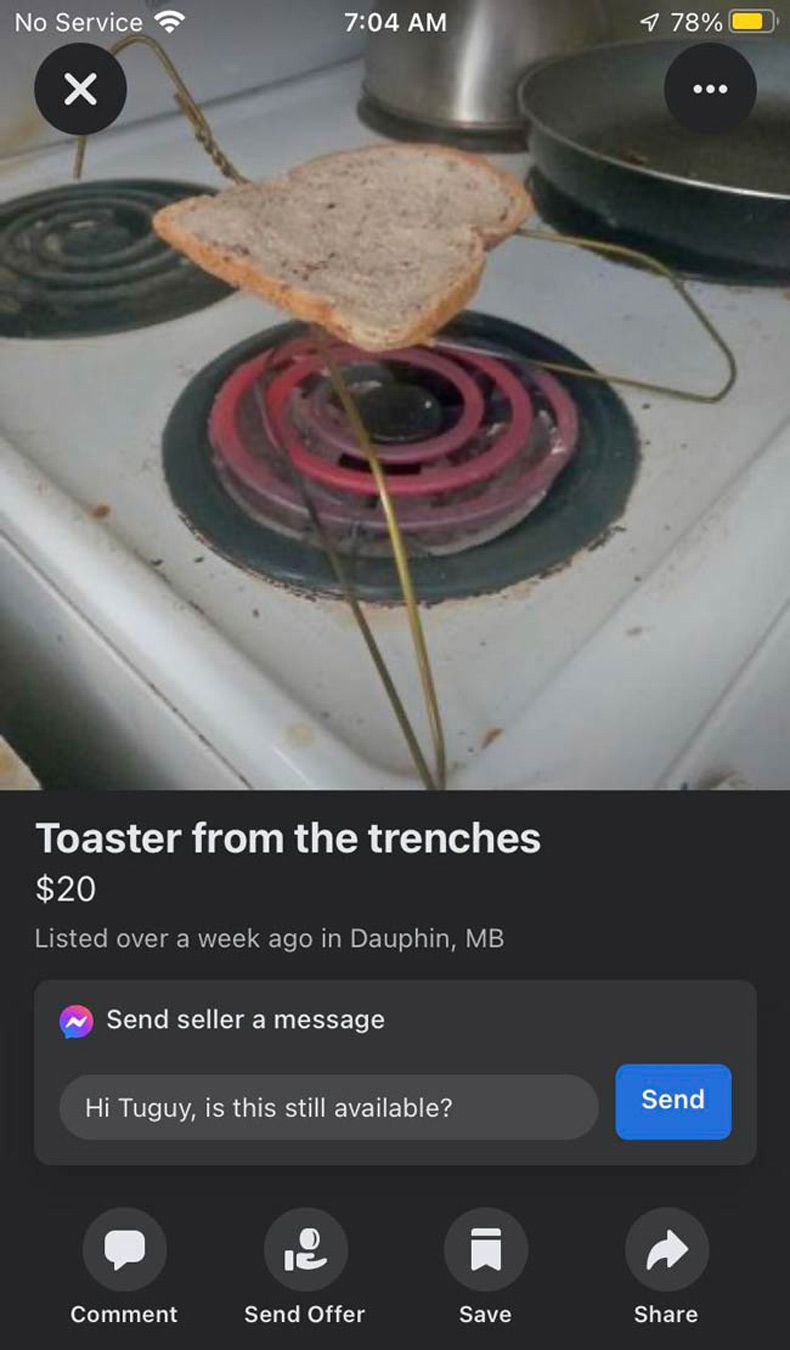Viewport: 790px width, 1350px height.
Task: Comment on this listing
Action: [124, 1250]
